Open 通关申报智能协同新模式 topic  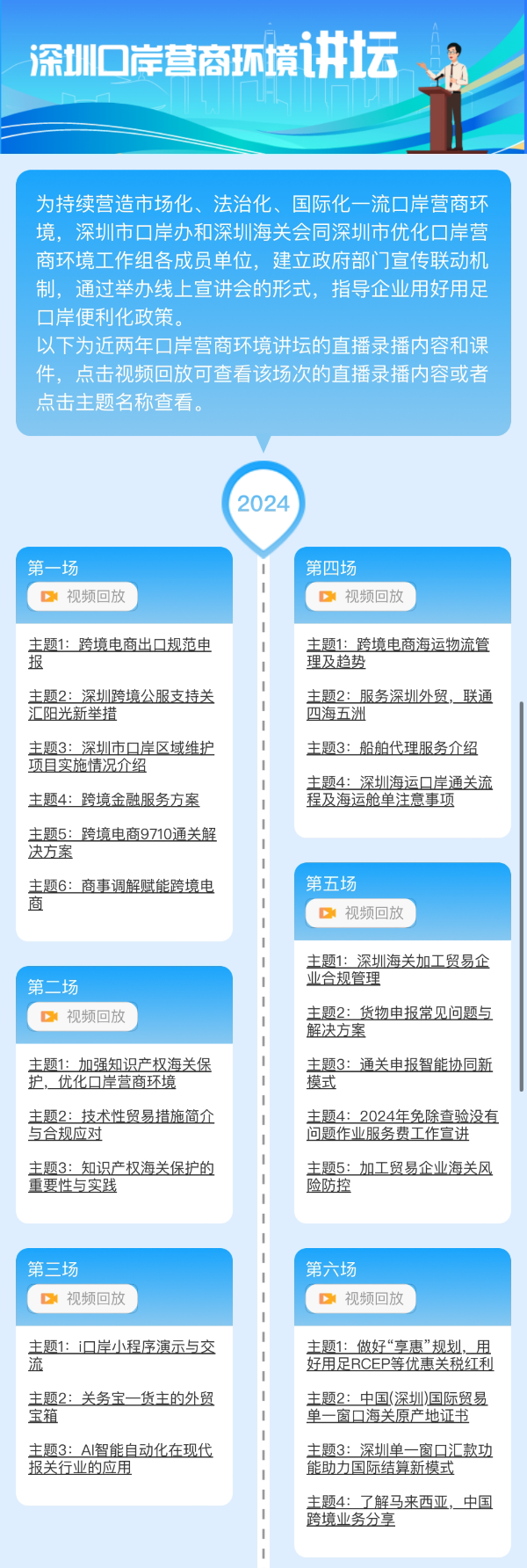[x=398, y=1072]
